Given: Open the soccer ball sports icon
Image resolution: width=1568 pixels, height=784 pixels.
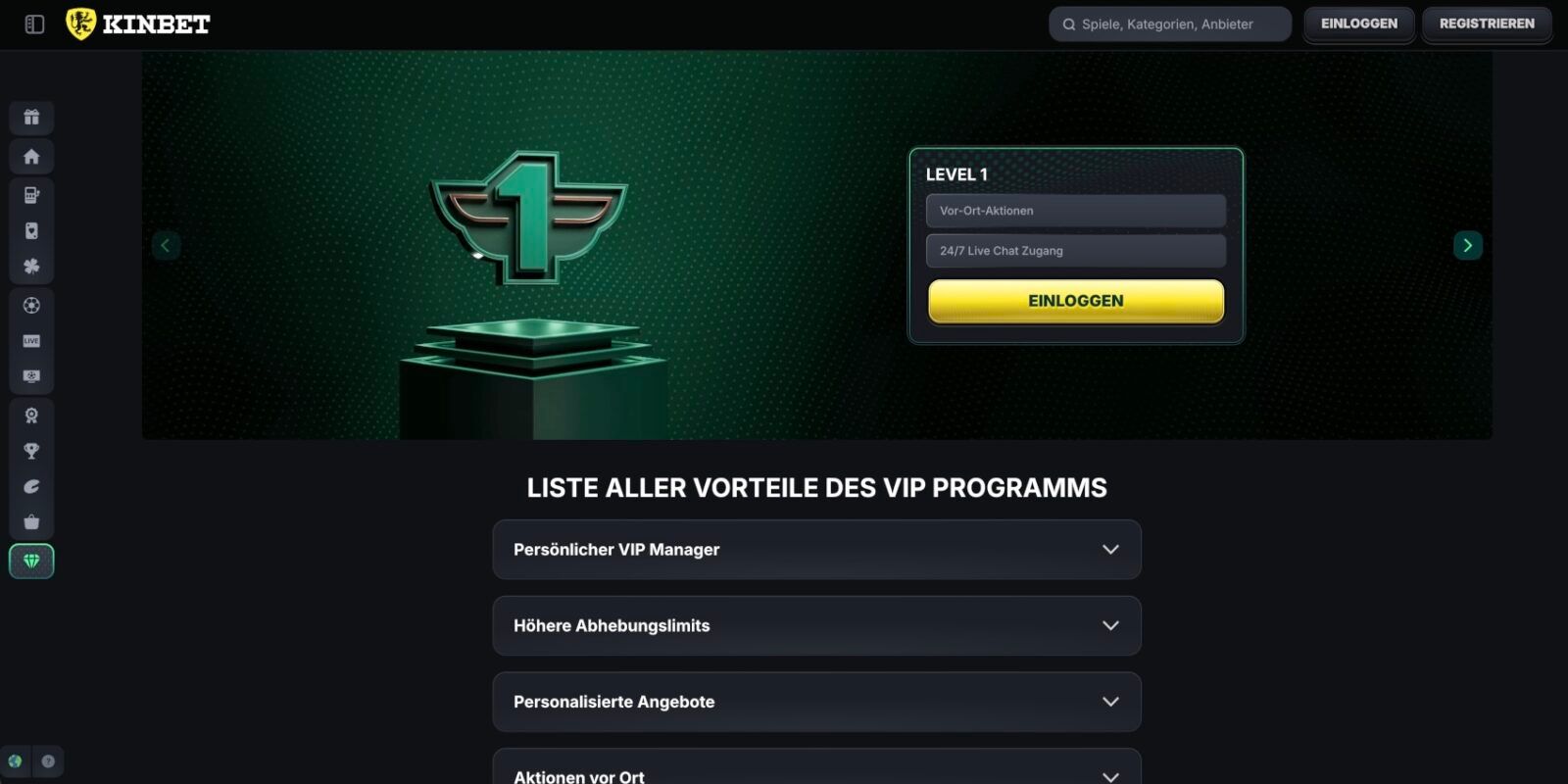Looking at the screenshot, I should (31, 306).
